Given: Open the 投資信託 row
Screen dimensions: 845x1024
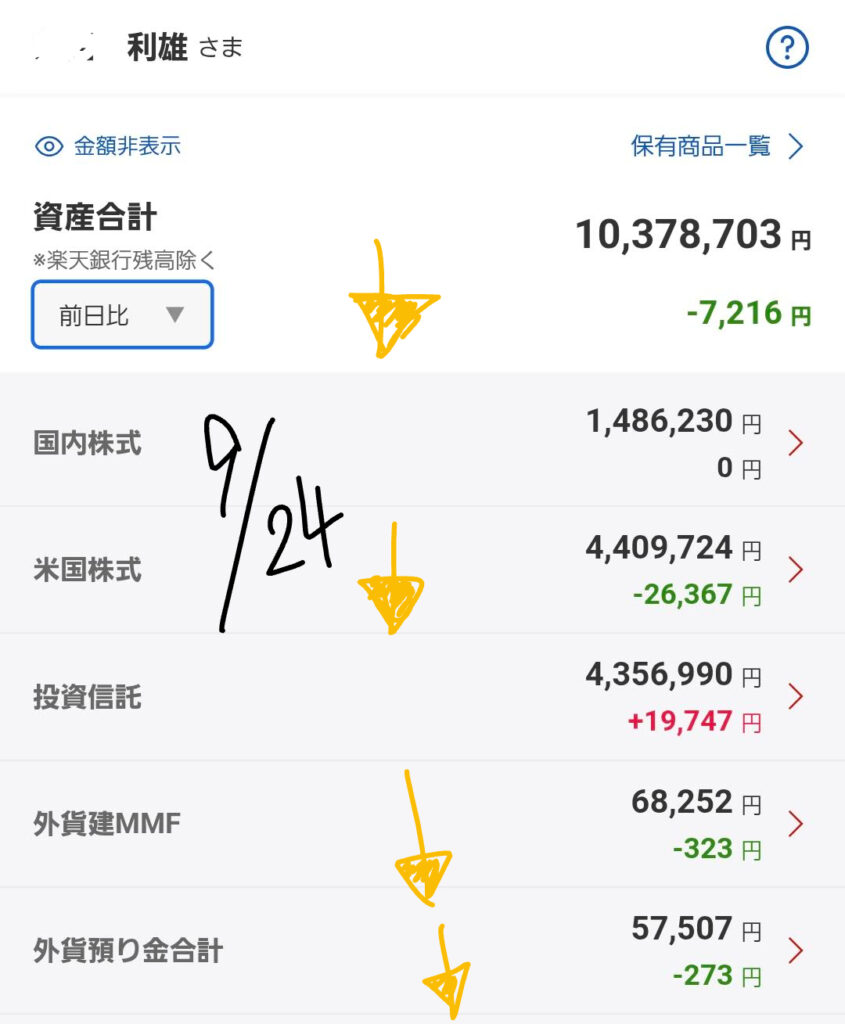Looking at the screenshot, I should pyautogui.click(x=420, y=697).
